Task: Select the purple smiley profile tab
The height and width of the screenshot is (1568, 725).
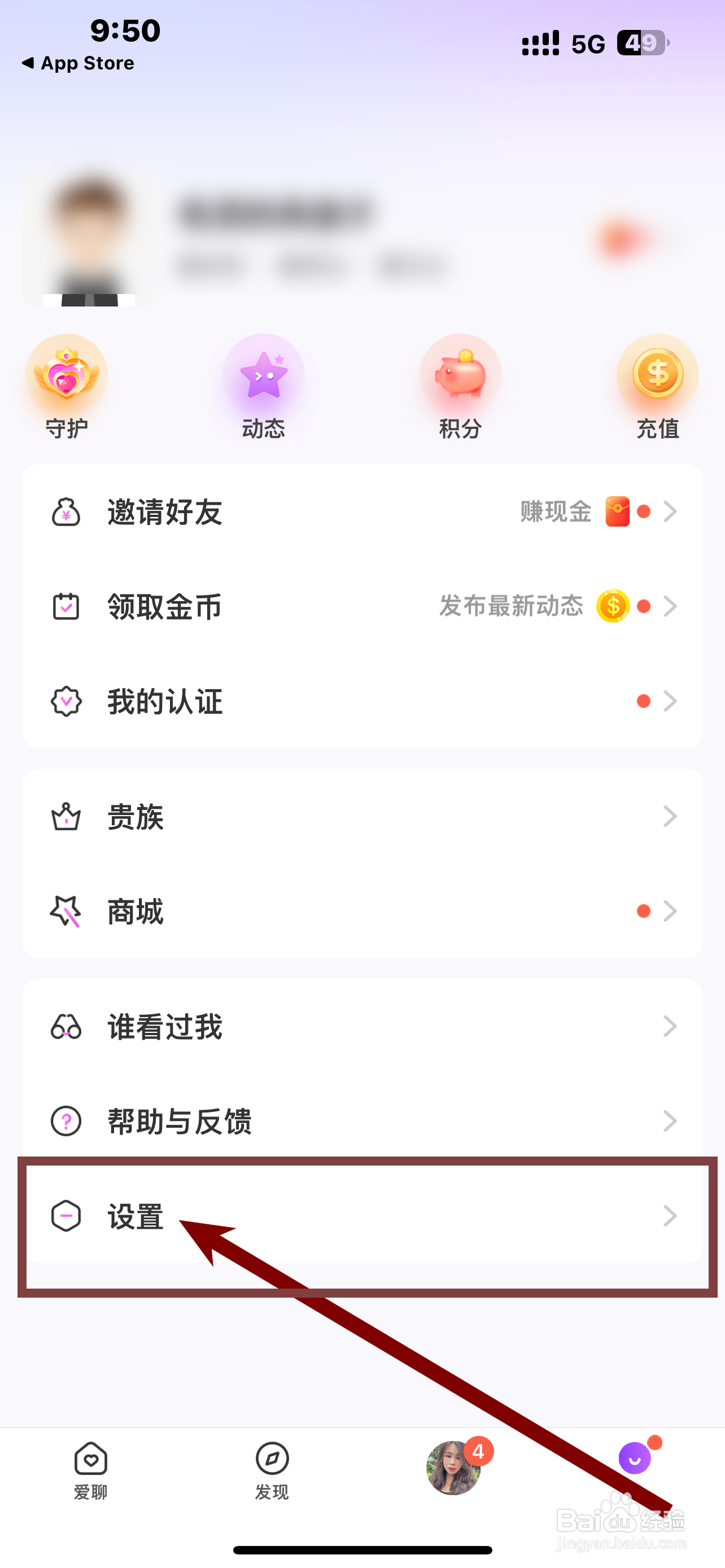Action: pos(635,1459)
